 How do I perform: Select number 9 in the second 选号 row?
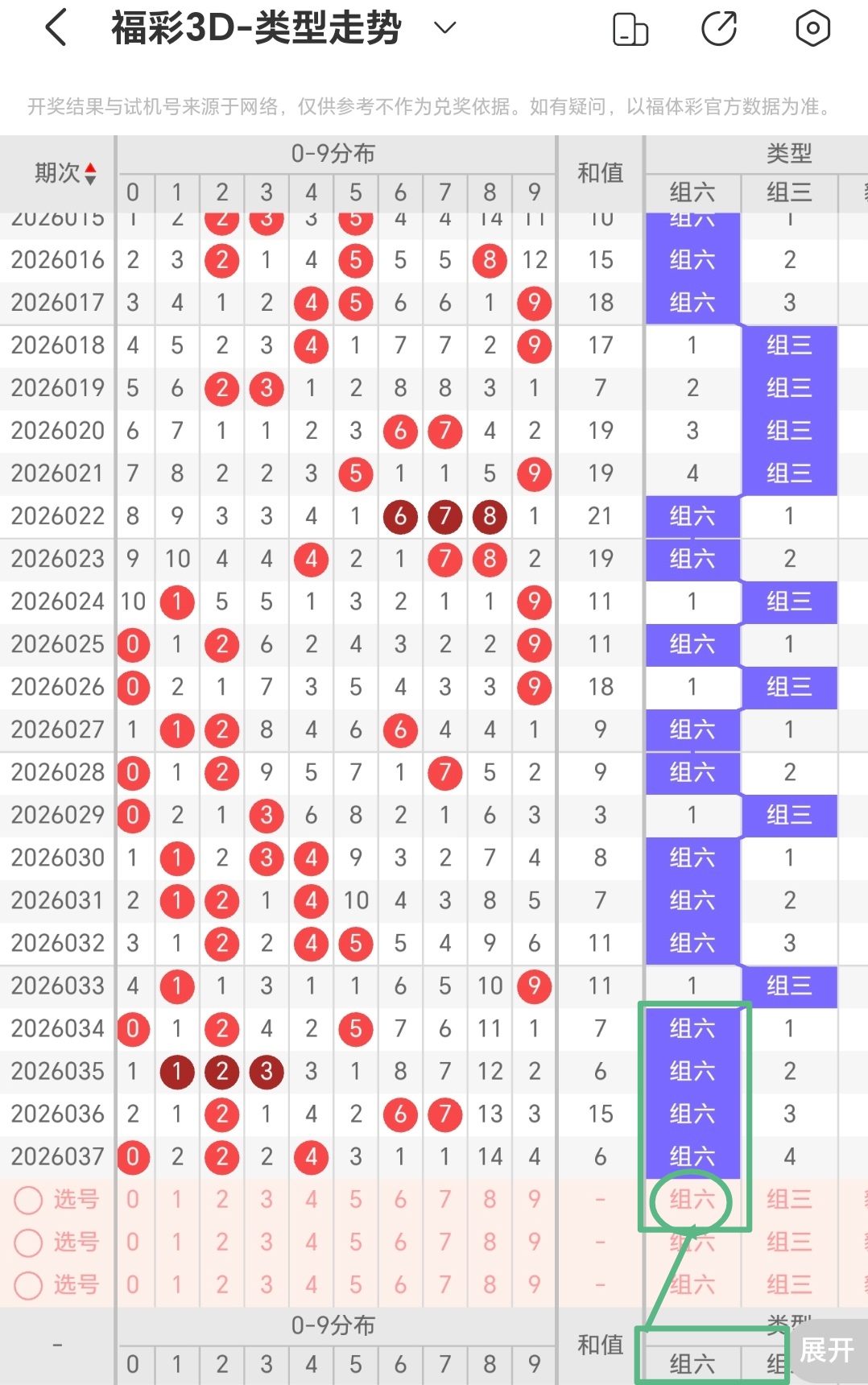tap(534, 1242)
